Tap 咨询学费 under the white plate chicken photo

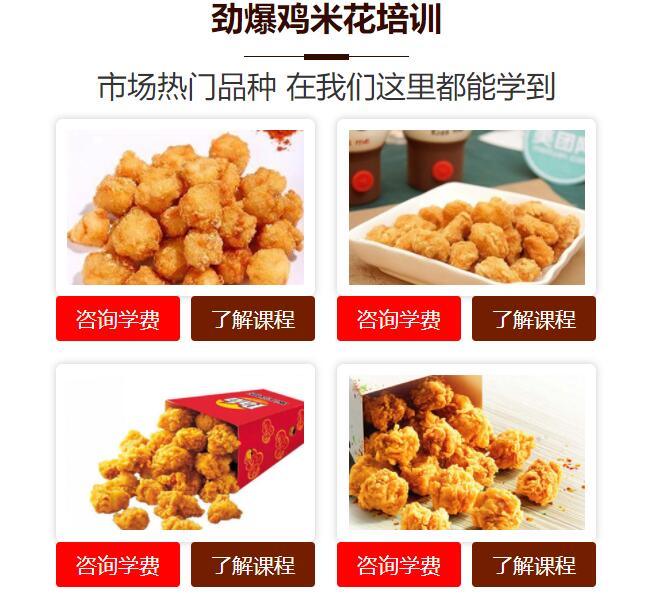click(399, 319)
